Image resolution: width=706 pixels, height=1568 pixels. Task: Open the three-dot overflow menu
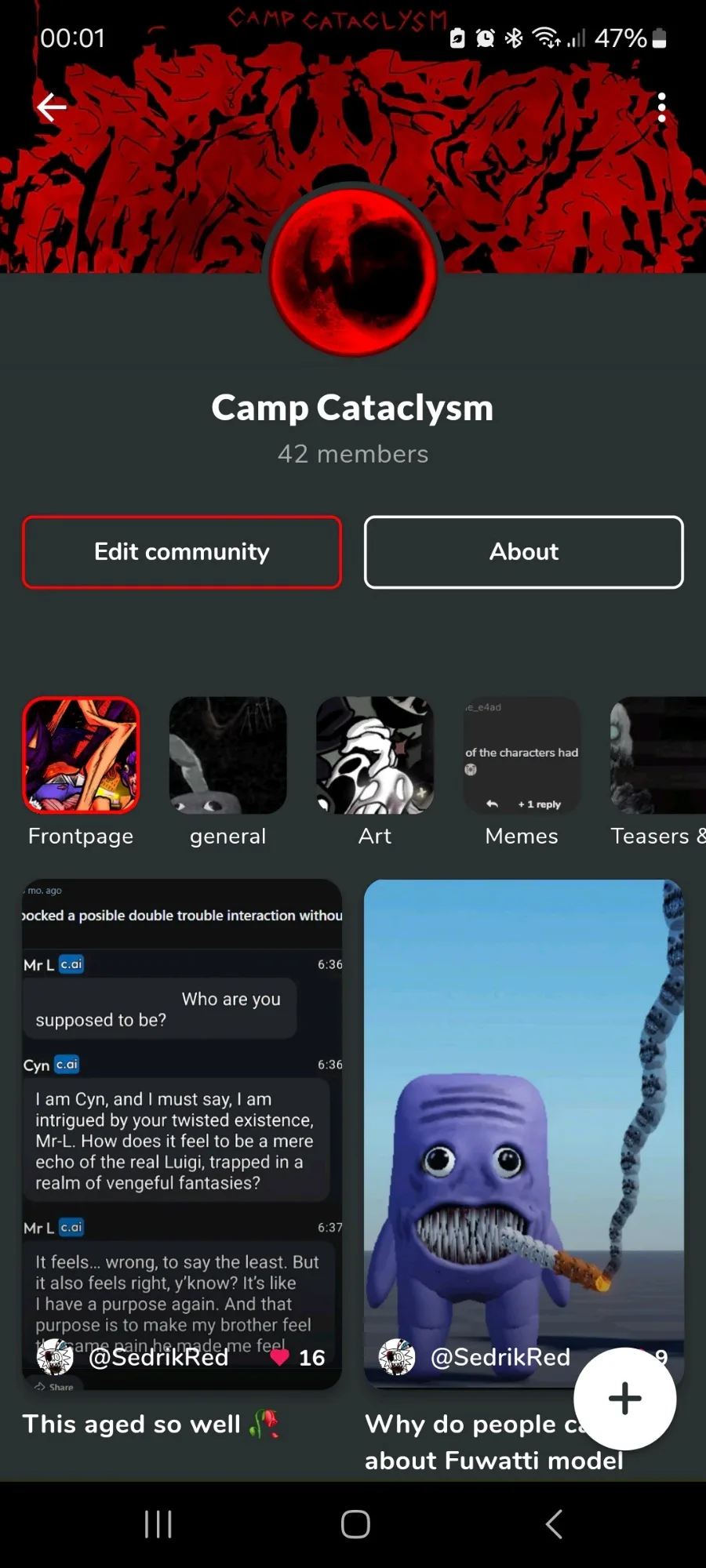(661, 107)
